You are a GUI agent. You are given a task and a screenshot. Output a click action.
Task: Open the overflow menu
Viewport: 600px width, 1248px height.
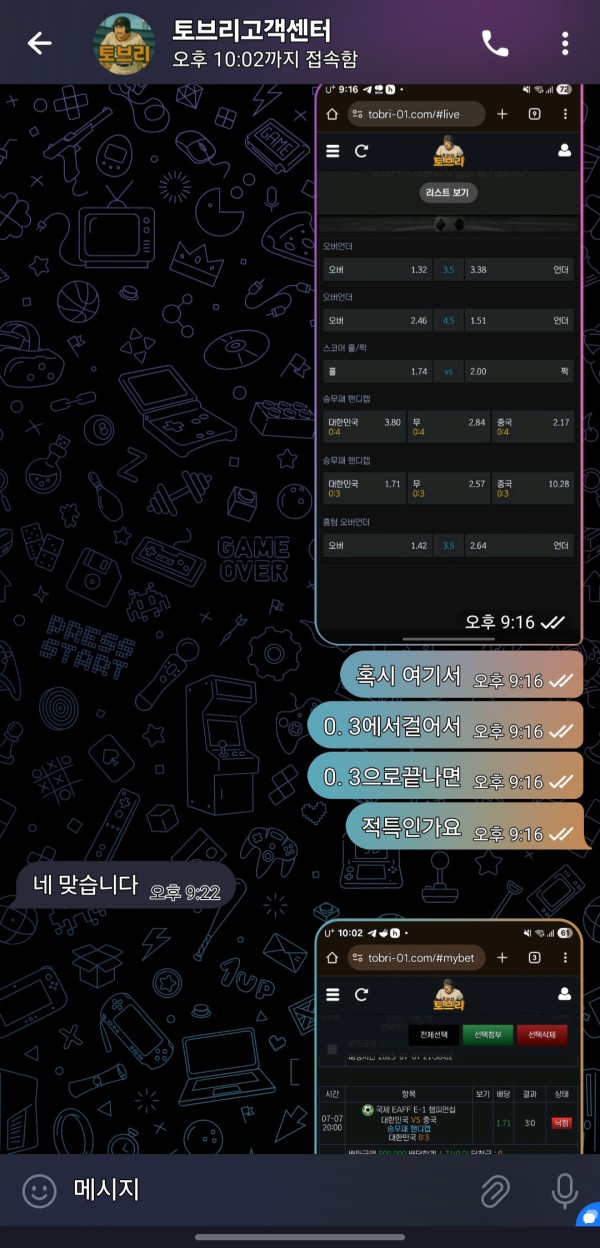coord(565,43)
